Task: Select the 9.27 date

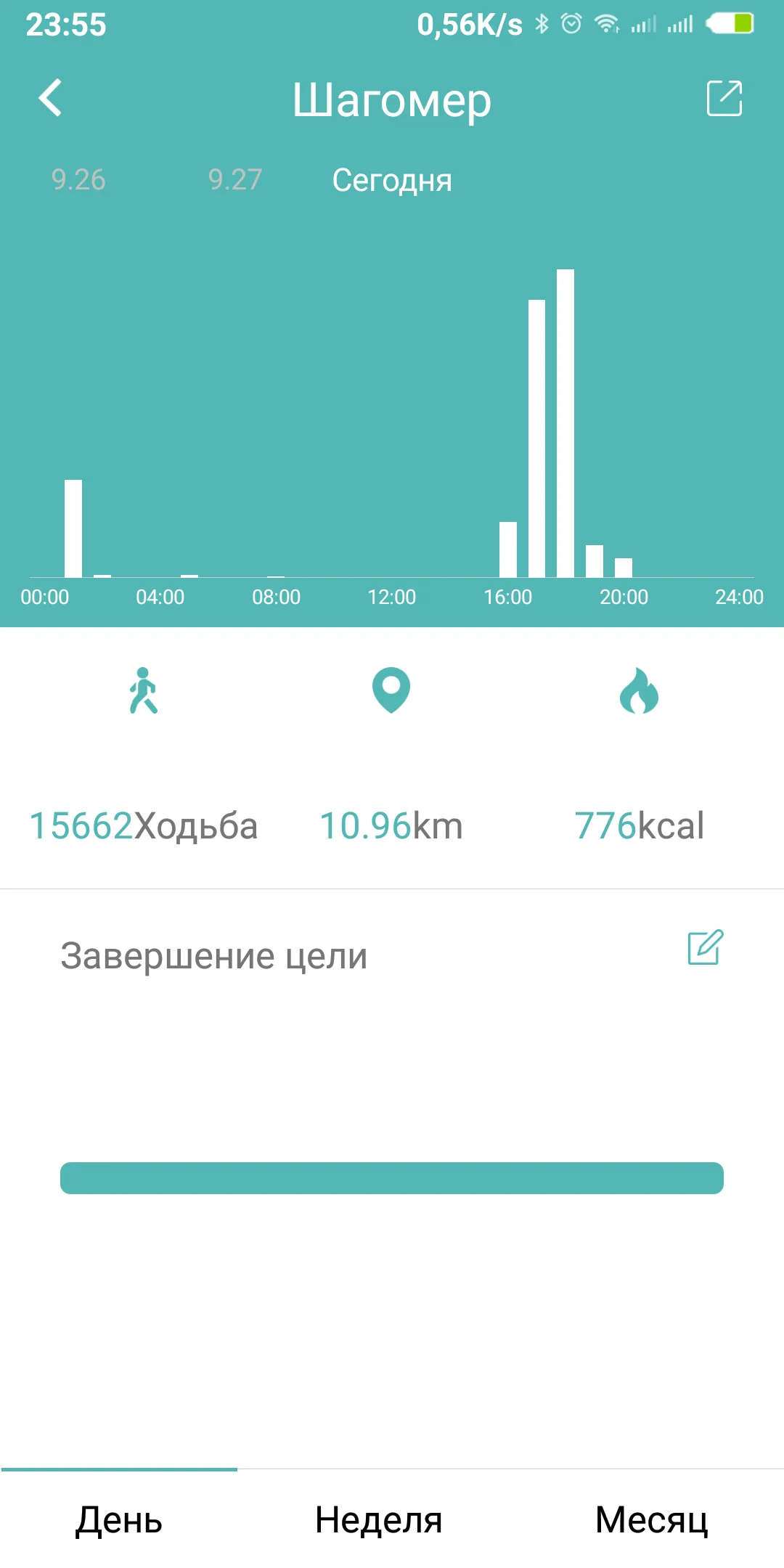Action: 234,180
